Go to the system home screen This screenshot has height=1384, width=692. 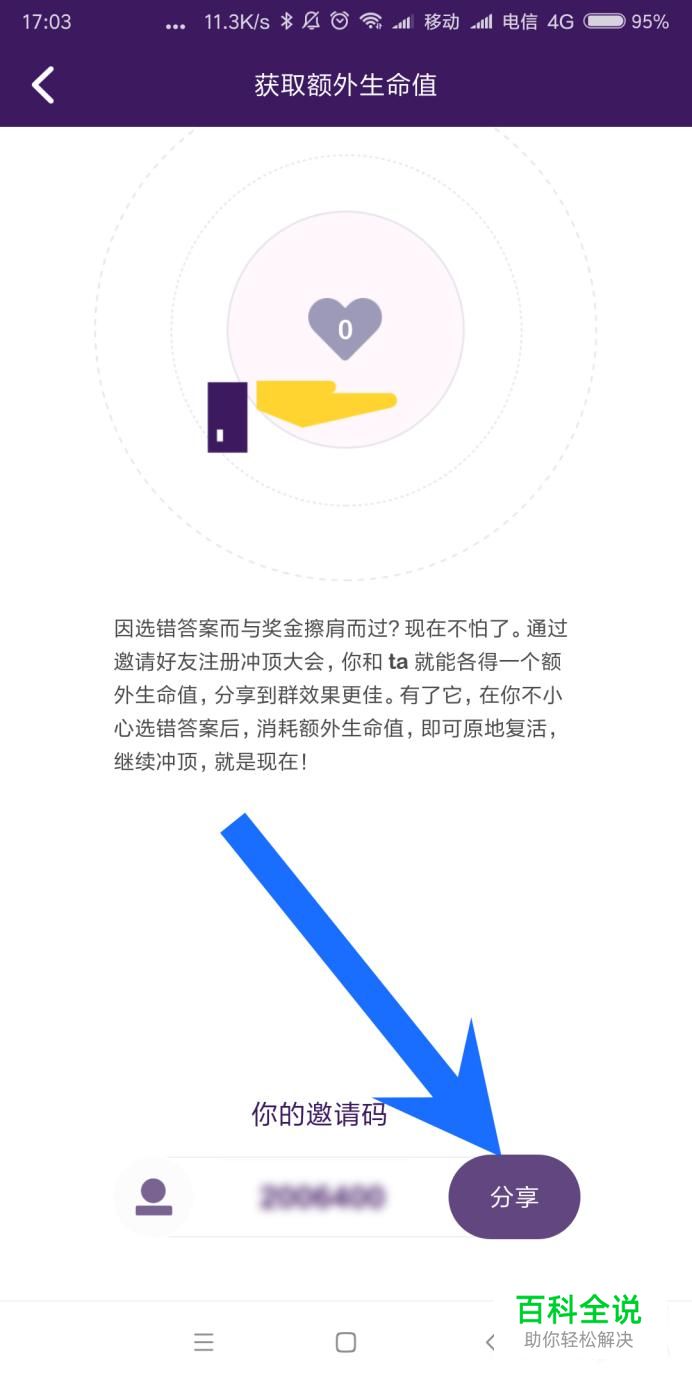(346, 1342)
